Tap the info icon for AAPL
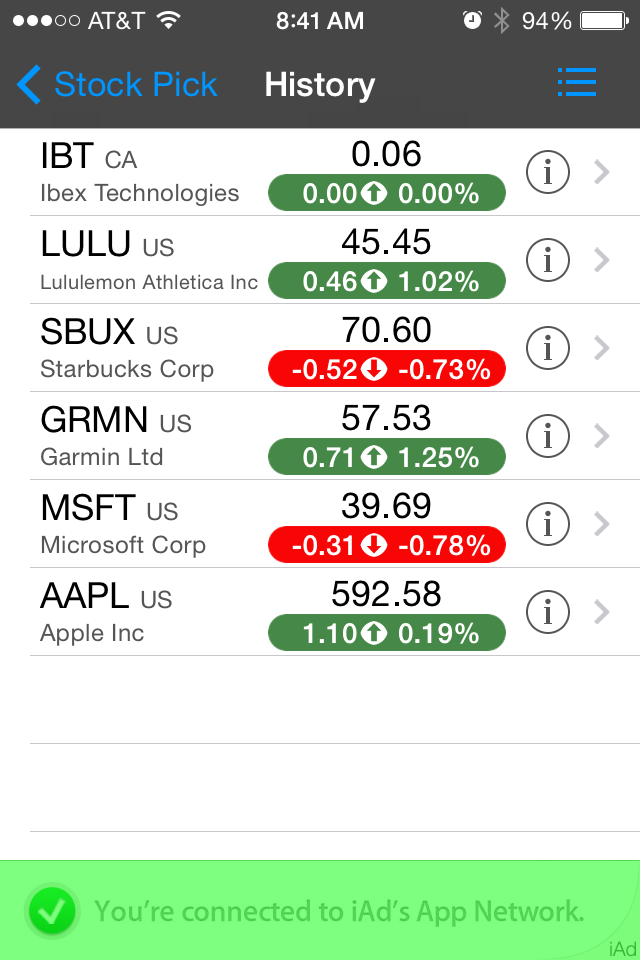Image resolution: width=640 pixels, height=960 pixels. point(548,612)
